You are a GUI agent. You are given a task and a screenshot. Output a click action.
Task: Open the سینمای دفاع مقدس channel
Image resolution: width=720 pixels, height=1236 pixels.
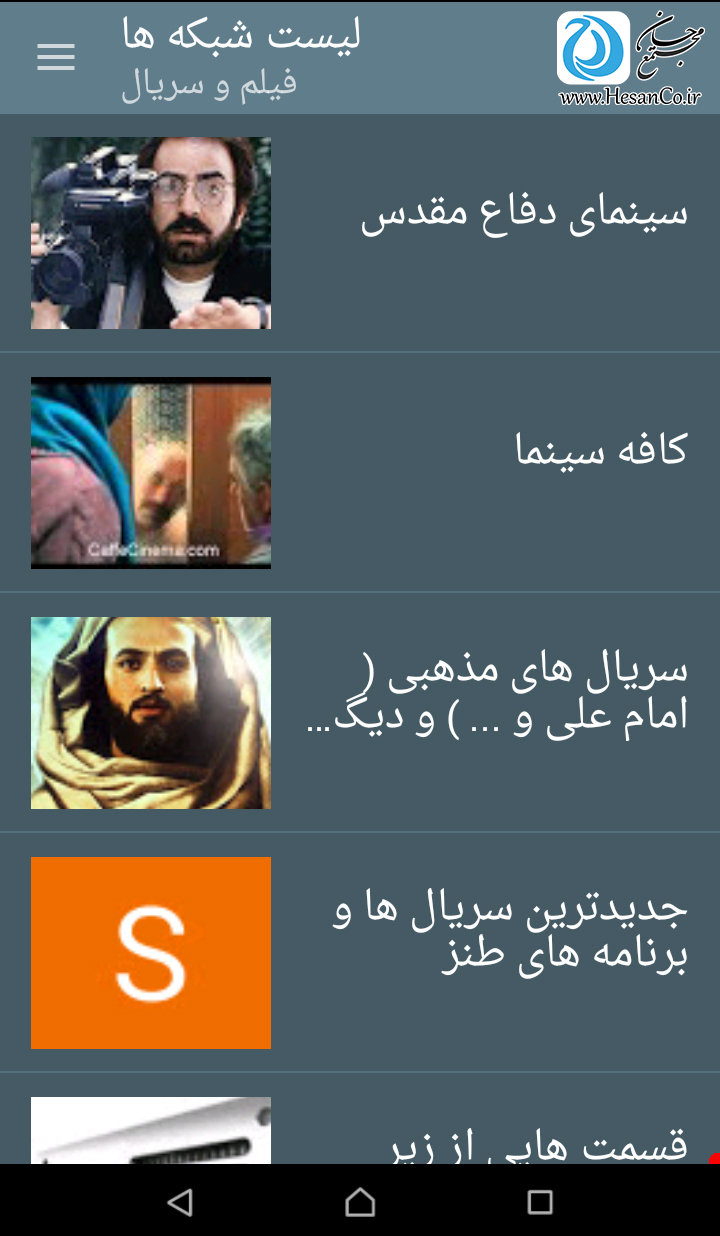pyautogui.click(x=524, y=214)
